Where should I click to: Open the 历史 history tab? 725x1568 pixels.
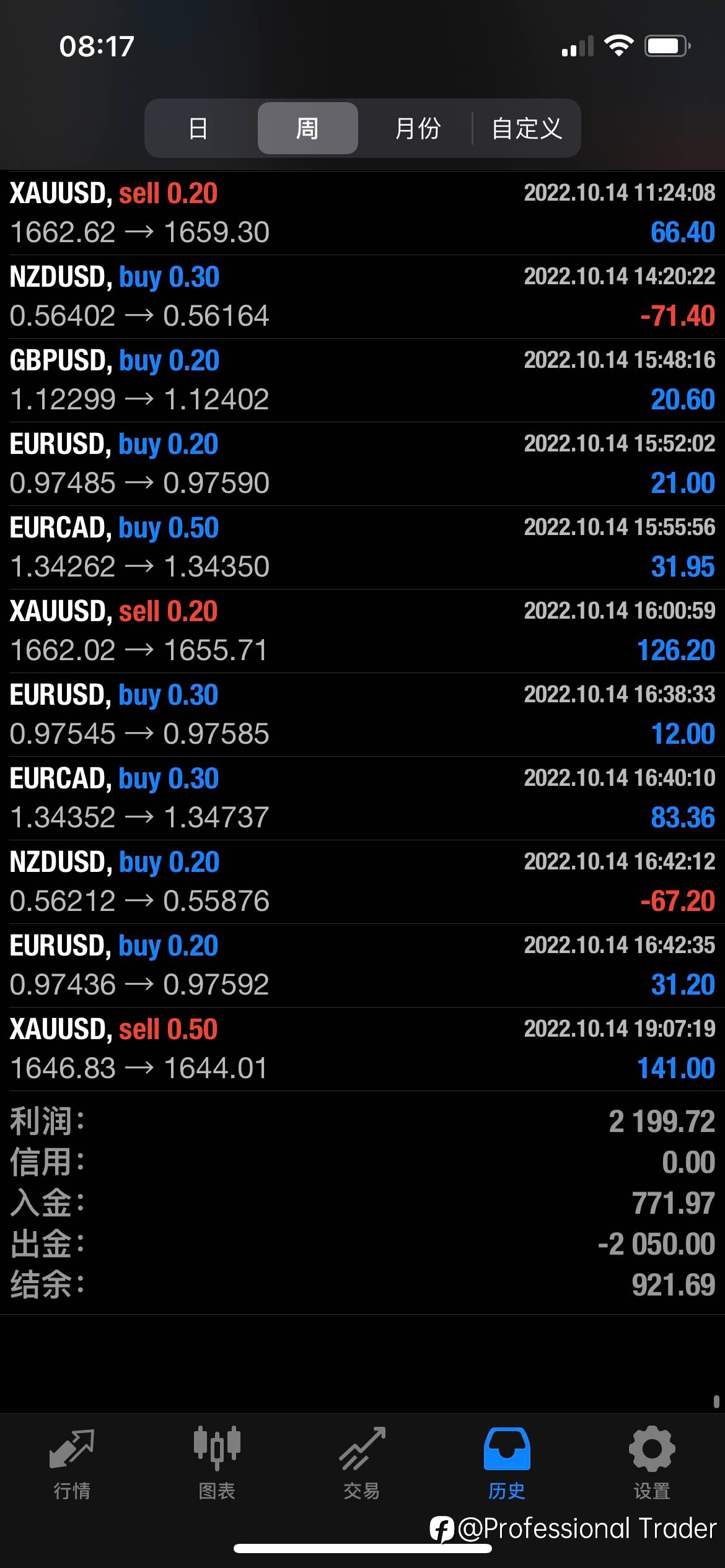tap(507, 1463)
